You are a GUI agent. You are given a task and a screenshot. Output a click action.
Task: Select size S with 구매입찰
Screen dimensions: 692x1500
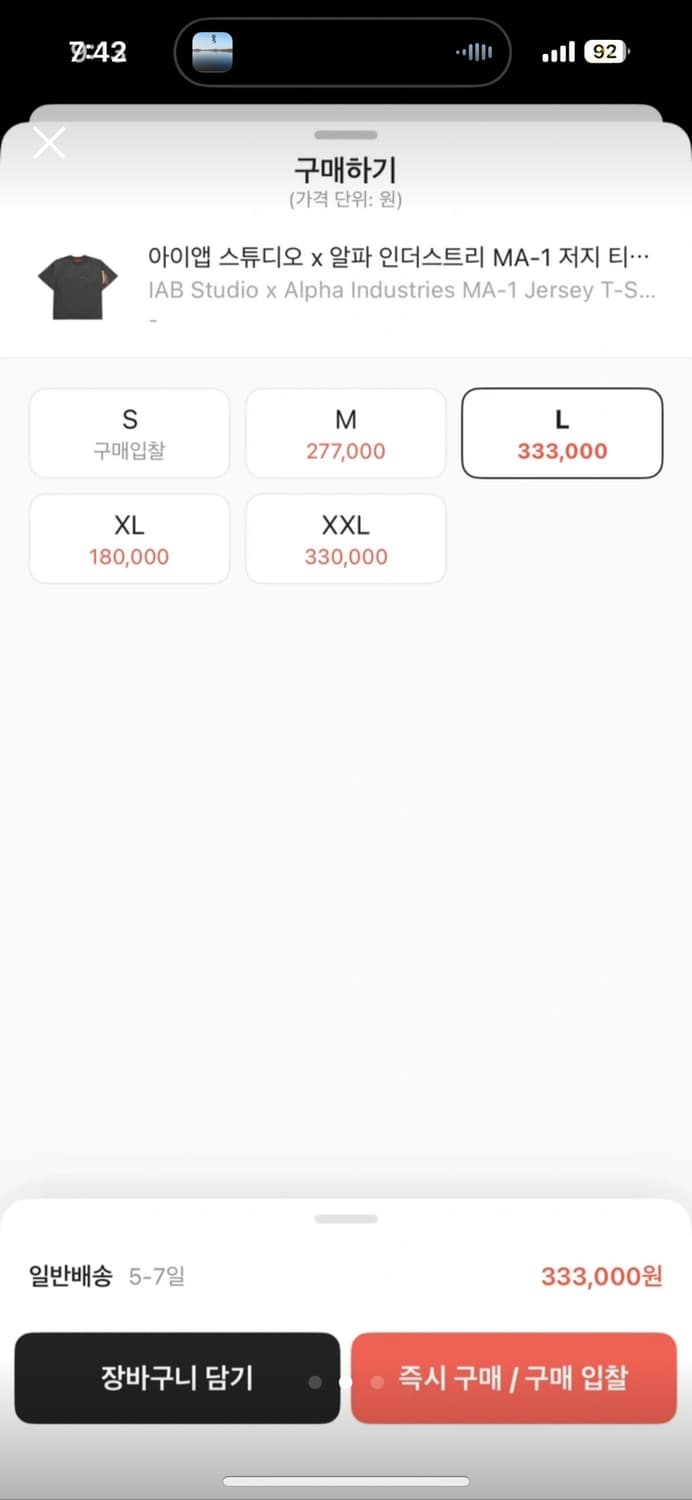(x=130, y=433)
